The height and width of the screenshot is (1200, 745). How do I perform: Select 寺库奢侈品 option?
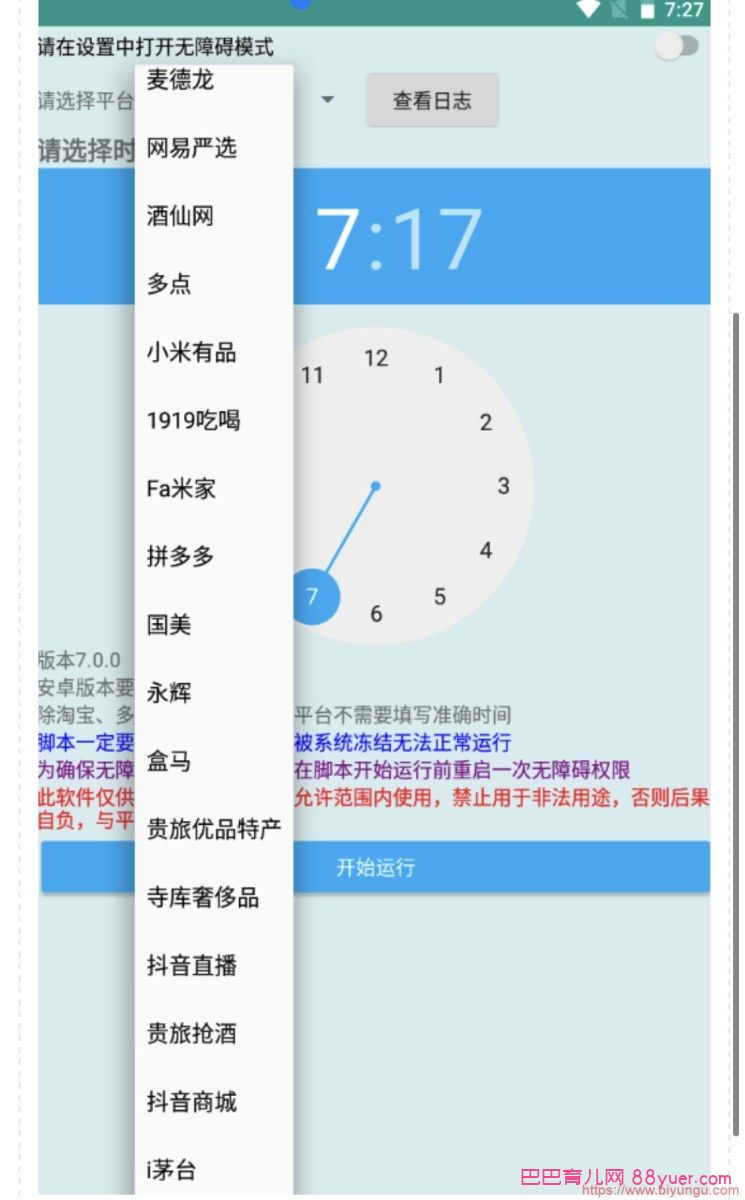click(x=213, y=897)
